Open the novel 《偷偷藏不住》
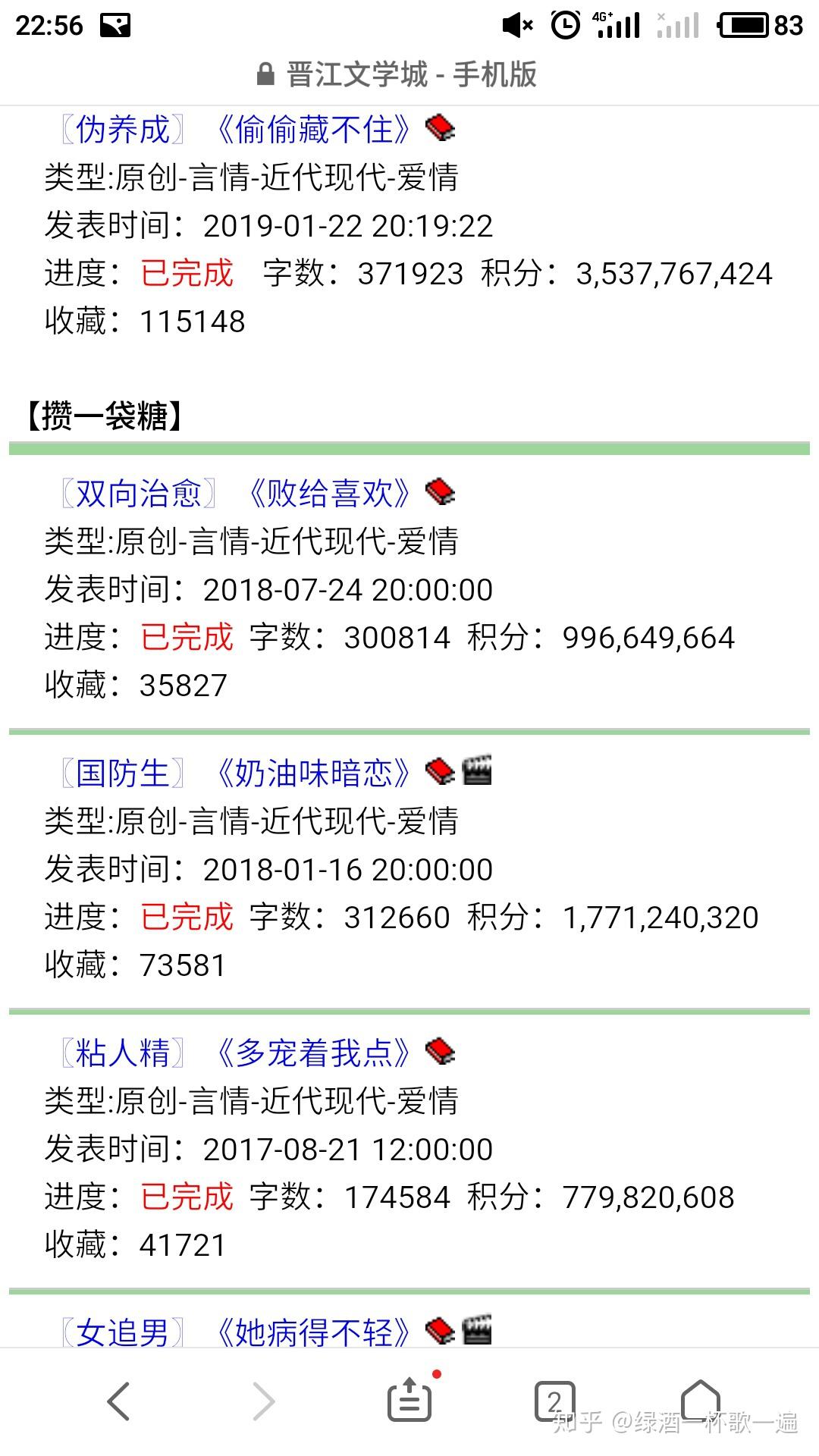Screen dimensions: 819x1456 tap(312, 130)
